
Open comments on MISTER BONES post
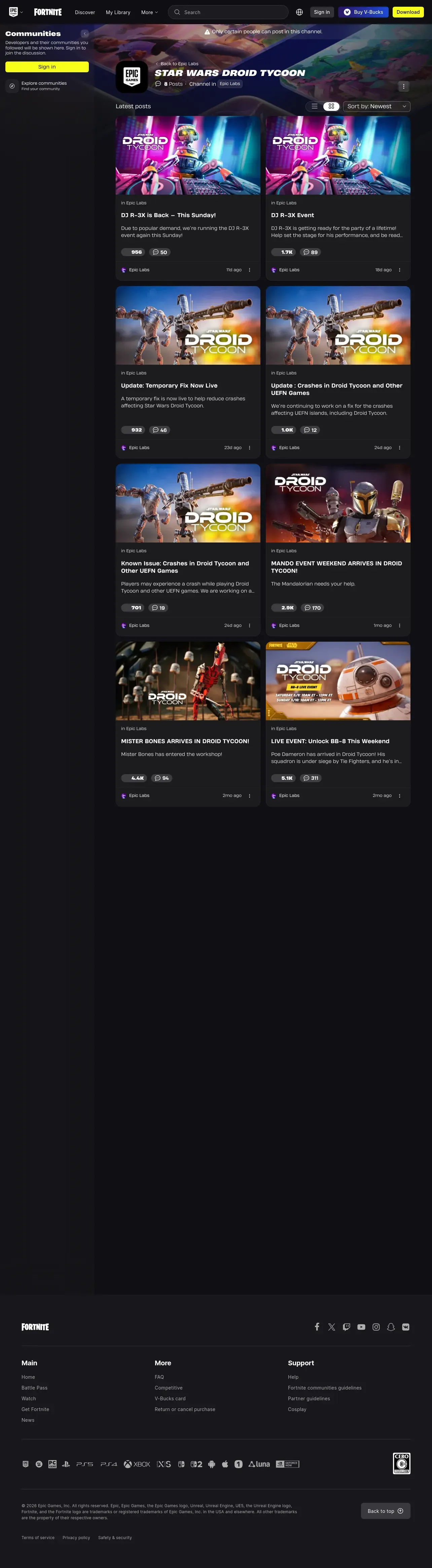pos(161,778)
